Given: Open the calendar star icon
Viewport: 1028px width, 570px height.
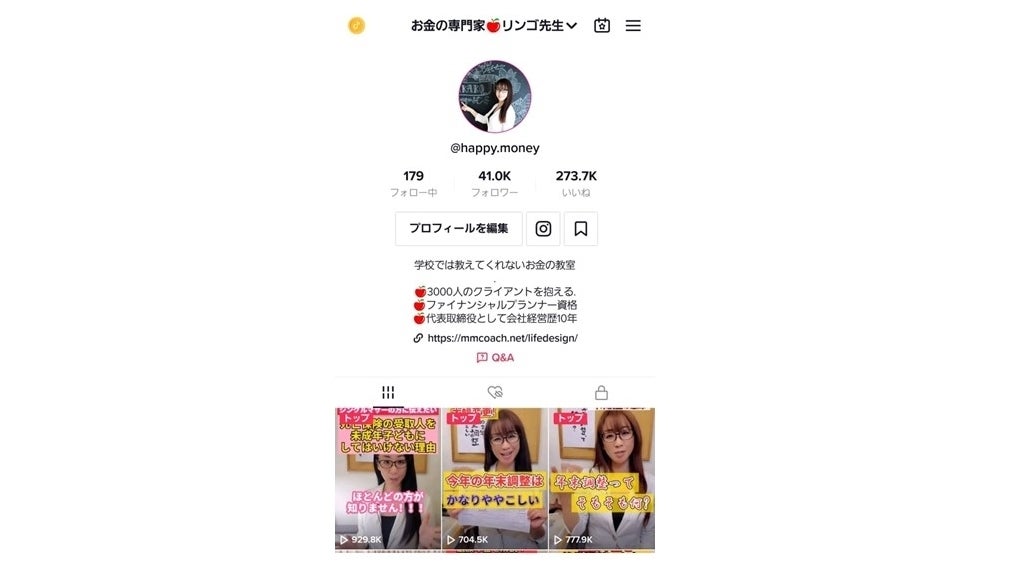Looking at the screenshot, I should (x=602, y=26).
